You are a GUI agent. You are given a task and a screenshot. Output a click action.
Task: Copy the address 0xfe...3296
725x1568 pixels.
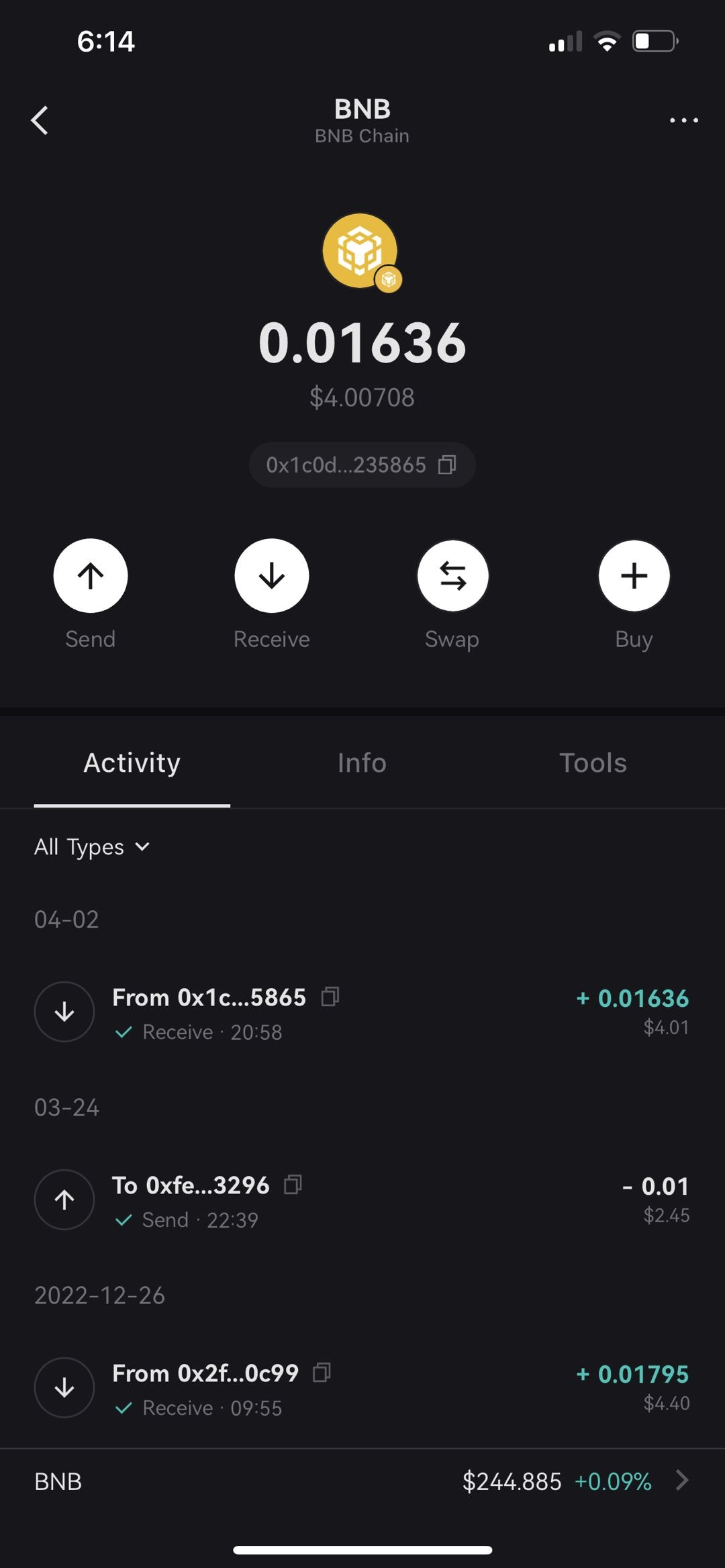tap(293, 1185)
